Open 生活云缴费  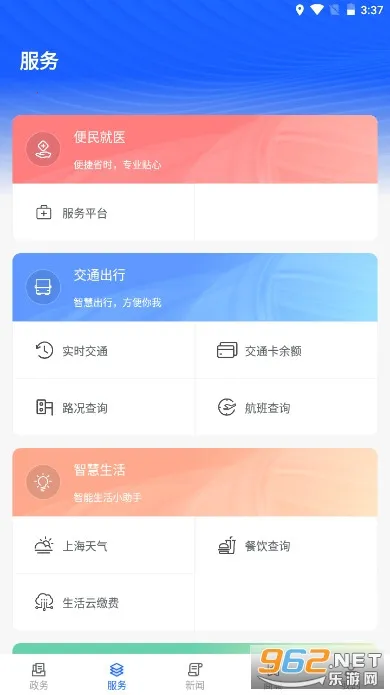tap(103, 602)
